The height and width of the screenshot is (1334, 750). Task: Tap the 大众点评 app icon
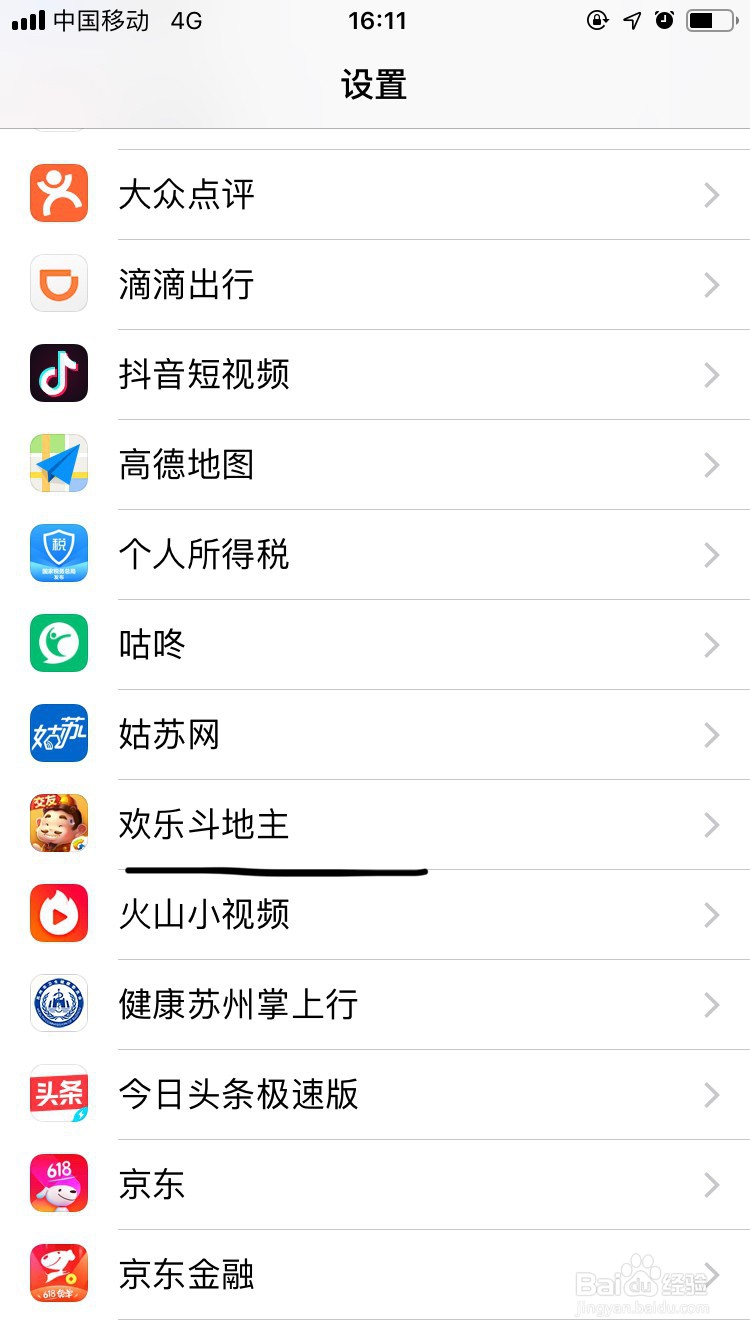[58, 193]
